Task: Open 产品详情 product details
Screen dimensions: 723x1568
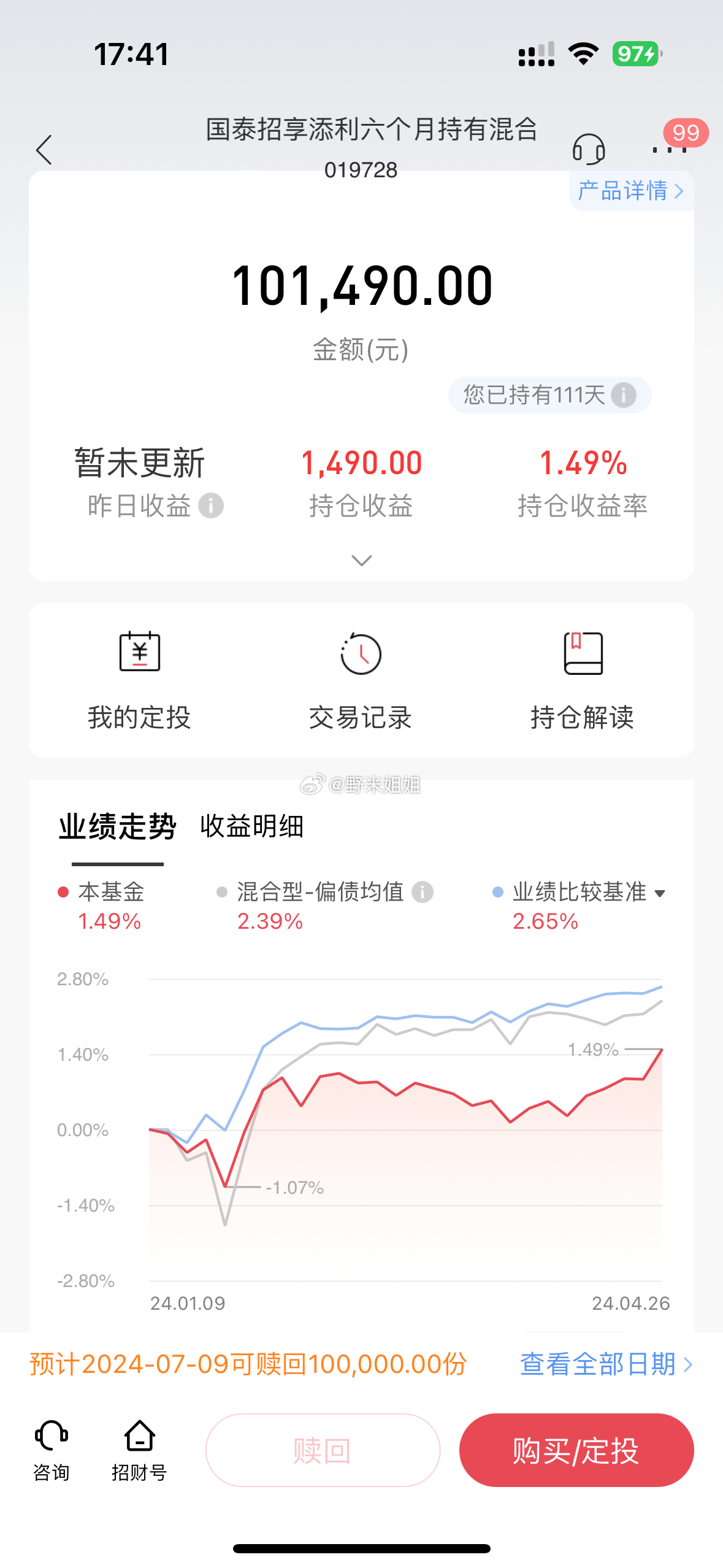Action: tap(630, 191)
